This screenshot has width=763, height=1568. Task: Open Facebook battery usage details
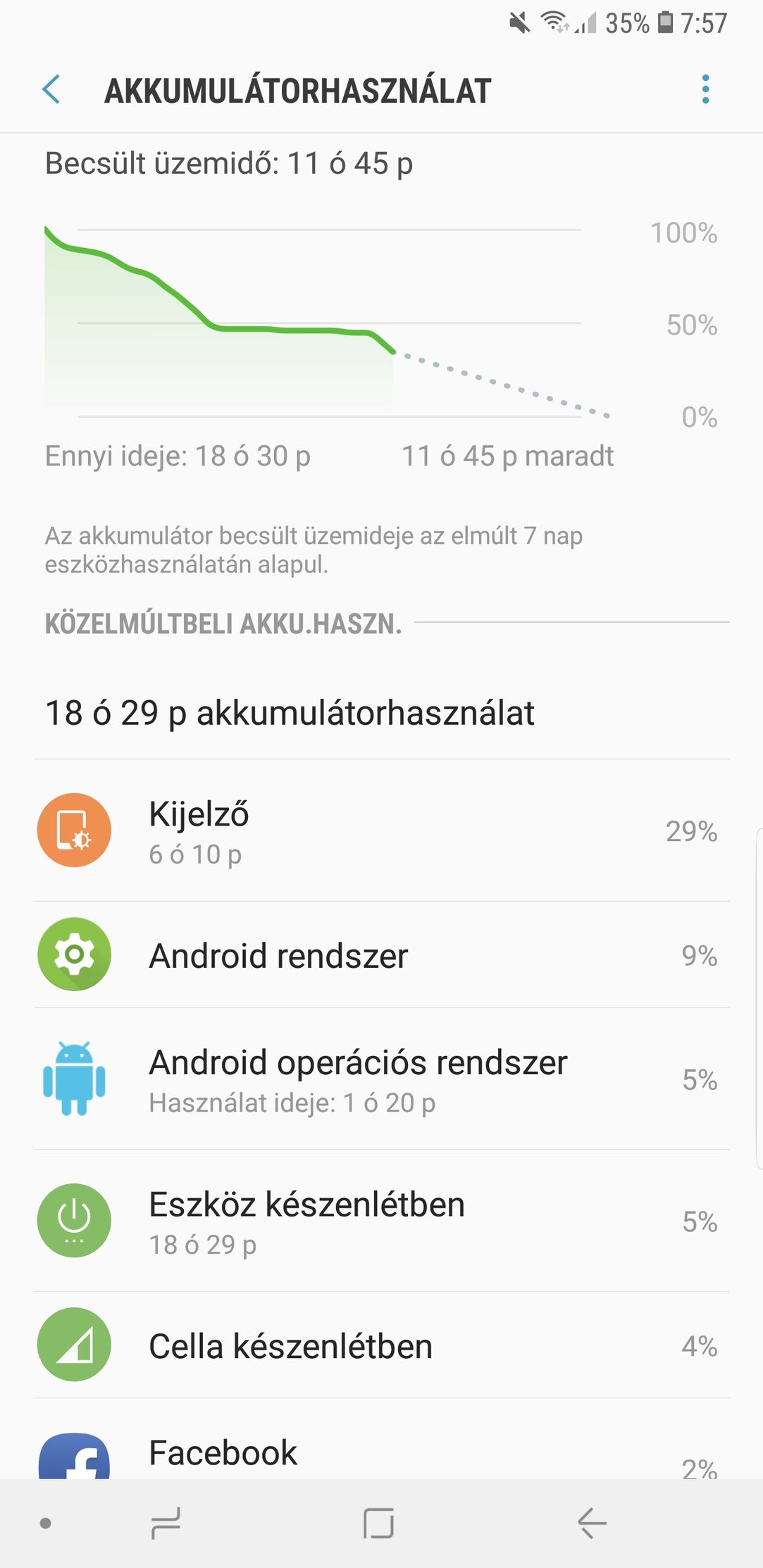point(381,1439)
